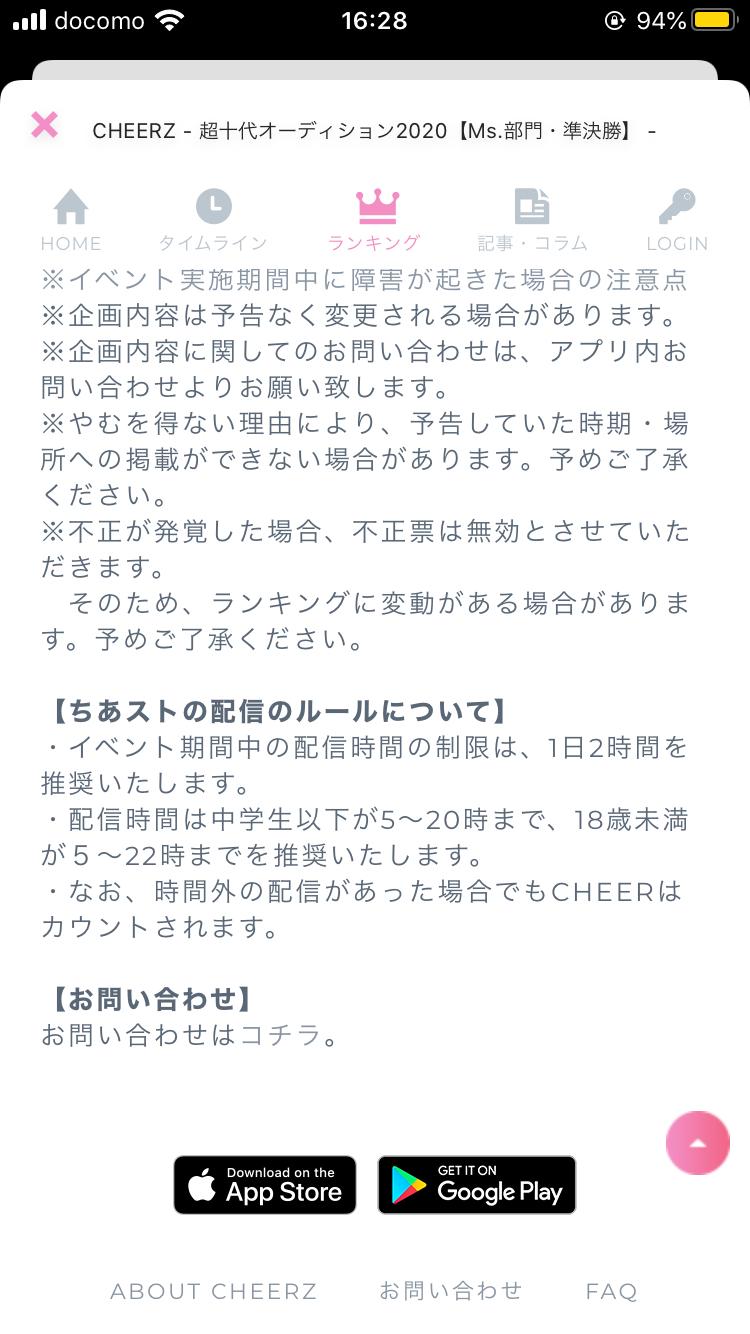Open the ランキング tab
The width and height of the screenshot is (750, 1334).
[x=376, y=220]
